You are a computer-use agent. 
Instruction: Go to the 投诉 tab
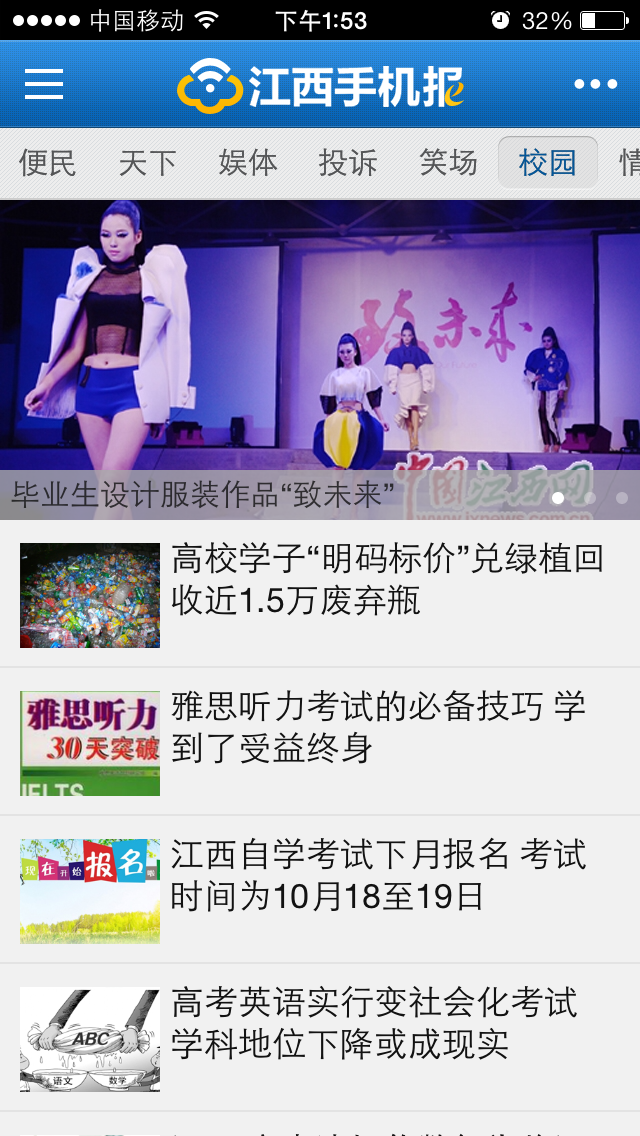click(x=347, y=162)
